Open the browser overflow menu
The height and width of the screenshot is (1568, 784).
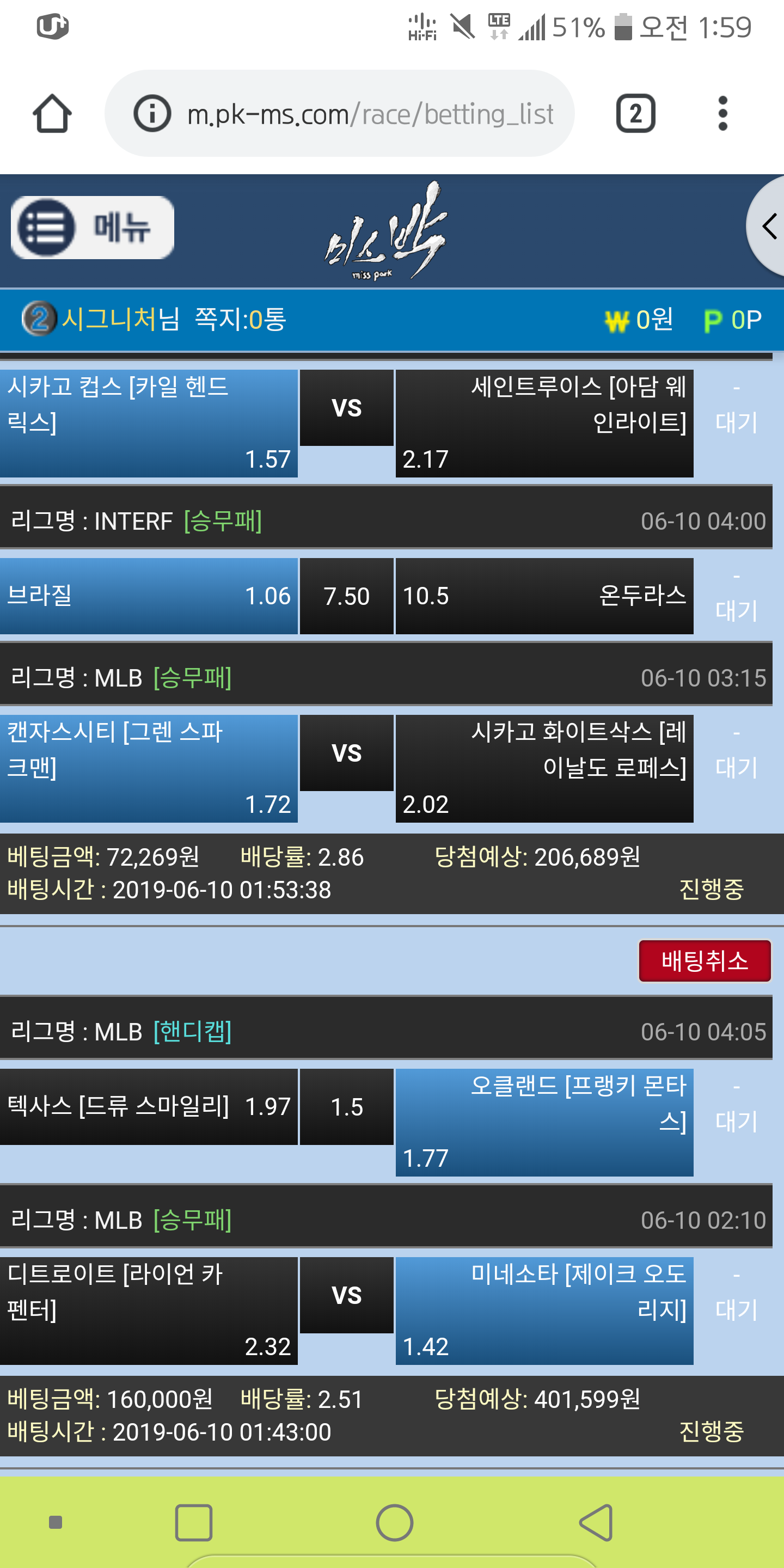click(722, 113)
